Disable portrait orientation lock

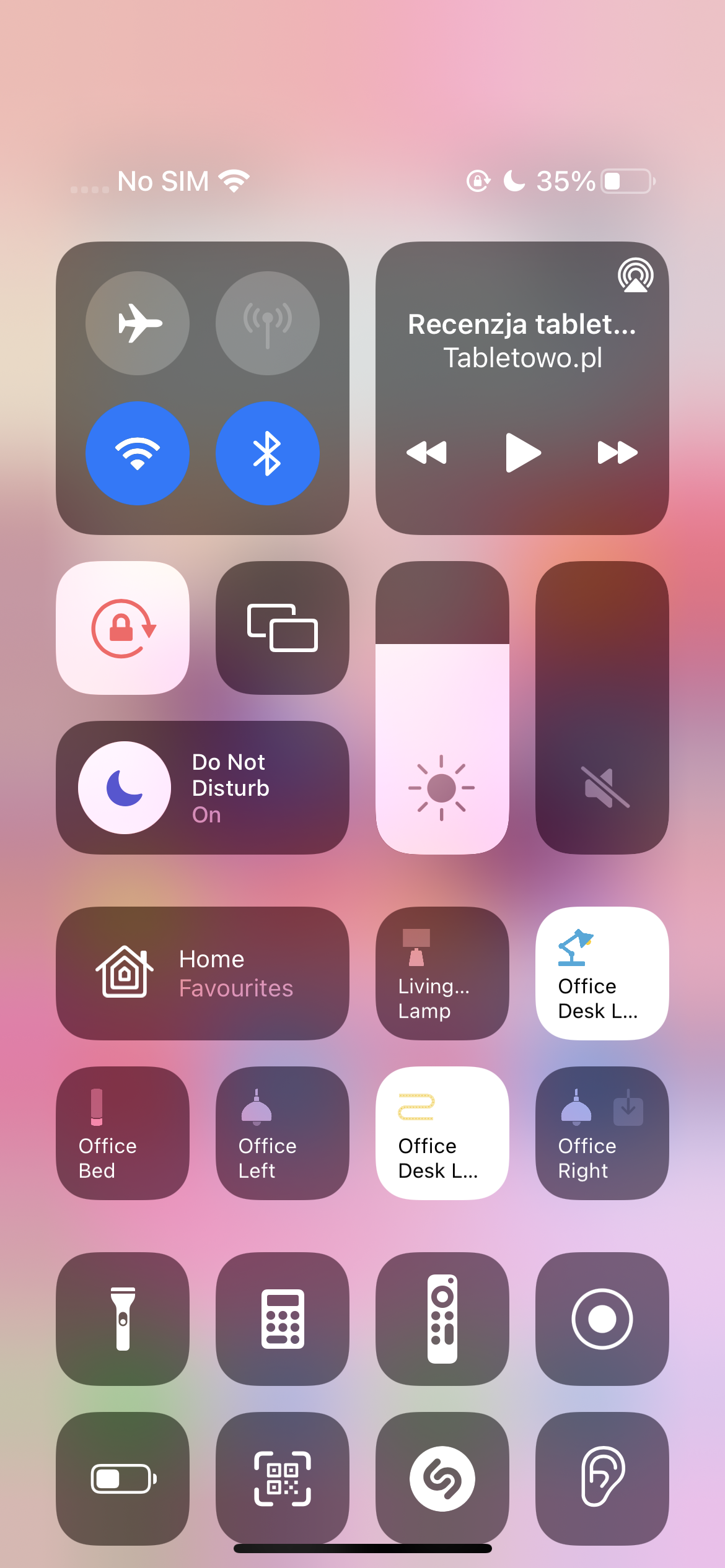(123, 628)
